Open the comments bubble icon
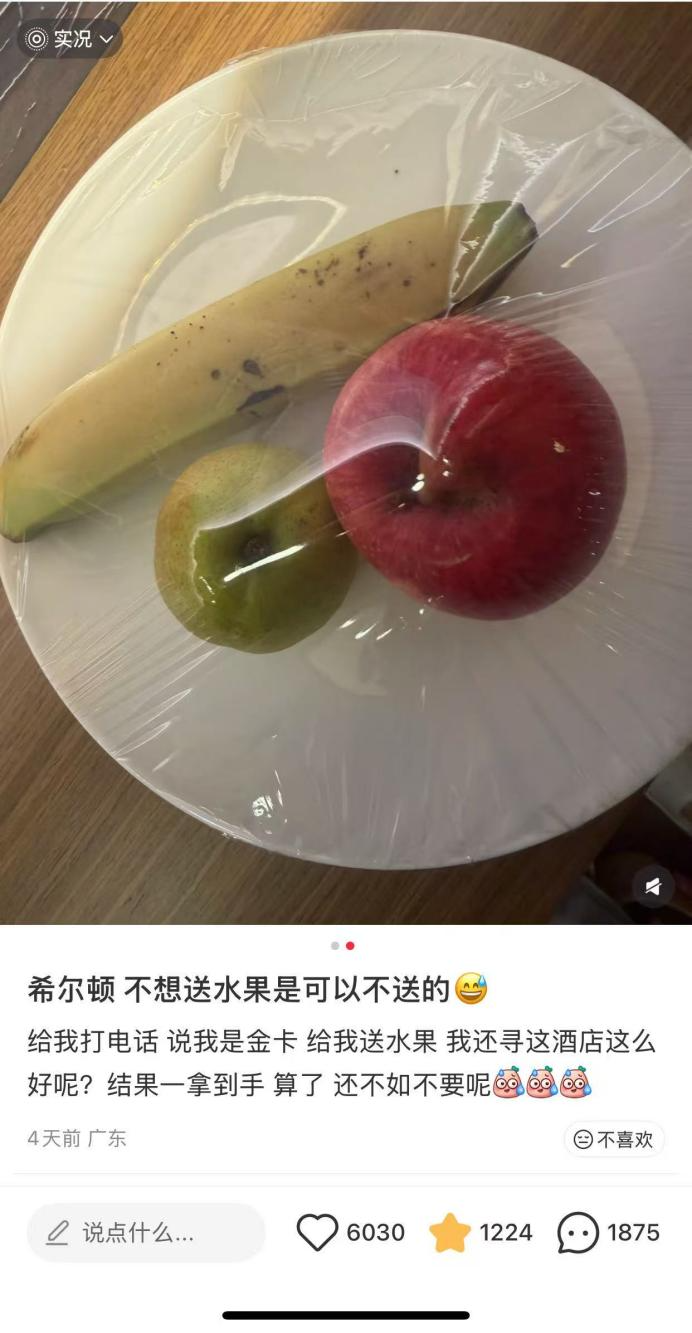Viewport: 692px width, 1333px height. tap(578, 1233)
